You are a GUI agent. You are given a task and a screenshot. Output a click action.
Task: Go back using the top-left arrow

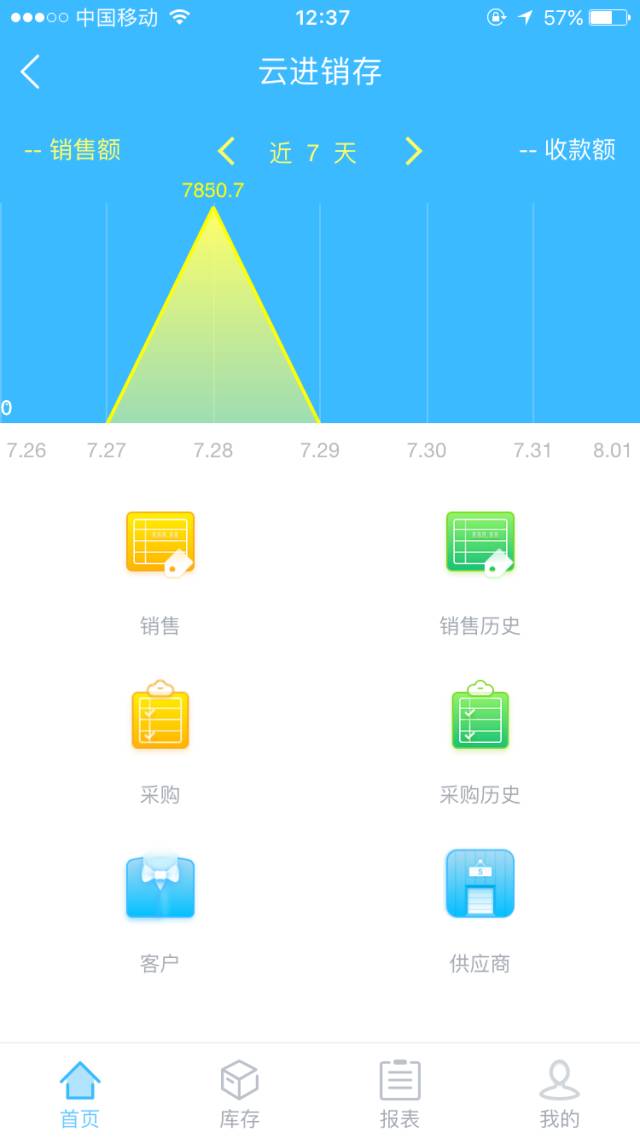[x=30, y=72]
